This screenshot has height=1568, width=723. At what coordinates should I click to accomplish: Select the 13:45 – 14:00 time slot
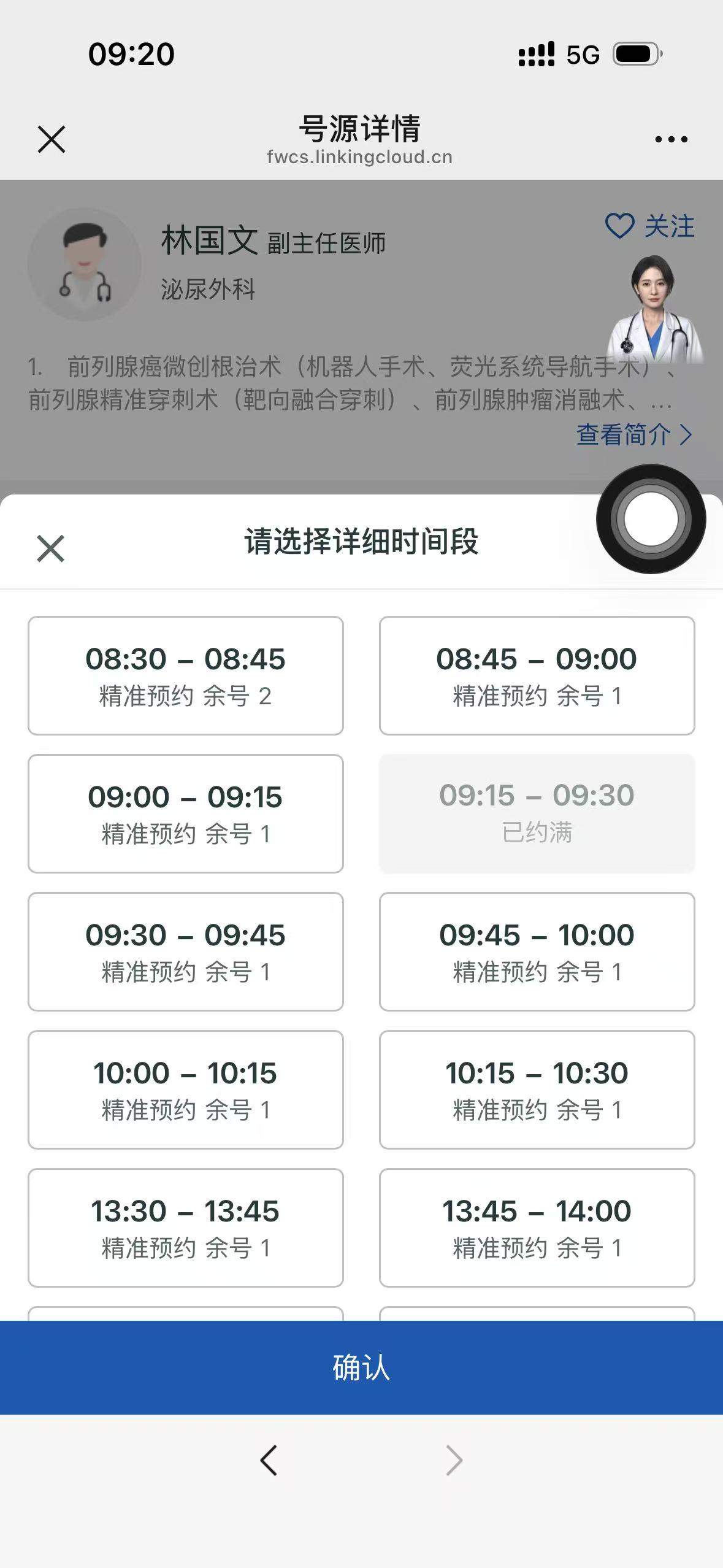537,1228
